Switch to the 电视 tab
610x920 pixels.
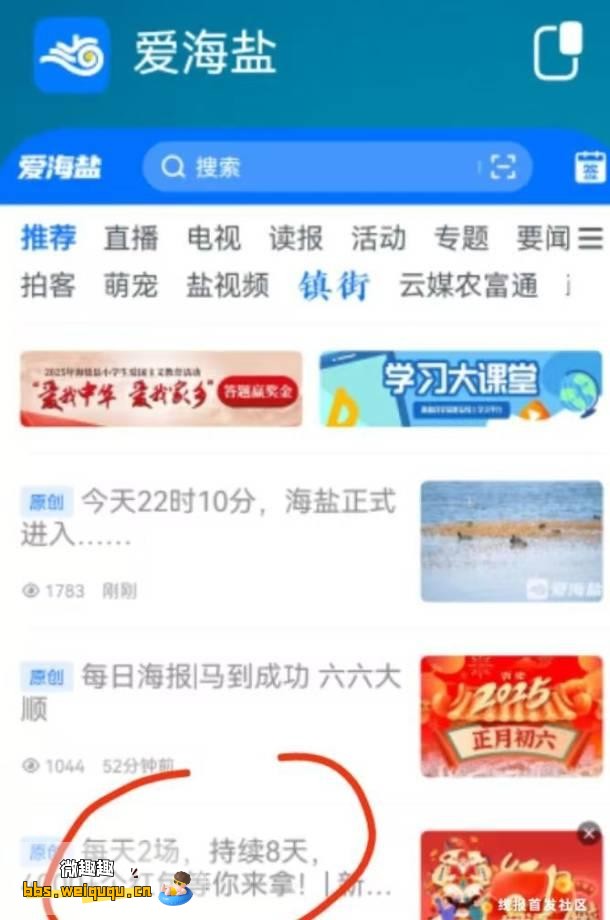pyautogui.click(x=213, y=238)
